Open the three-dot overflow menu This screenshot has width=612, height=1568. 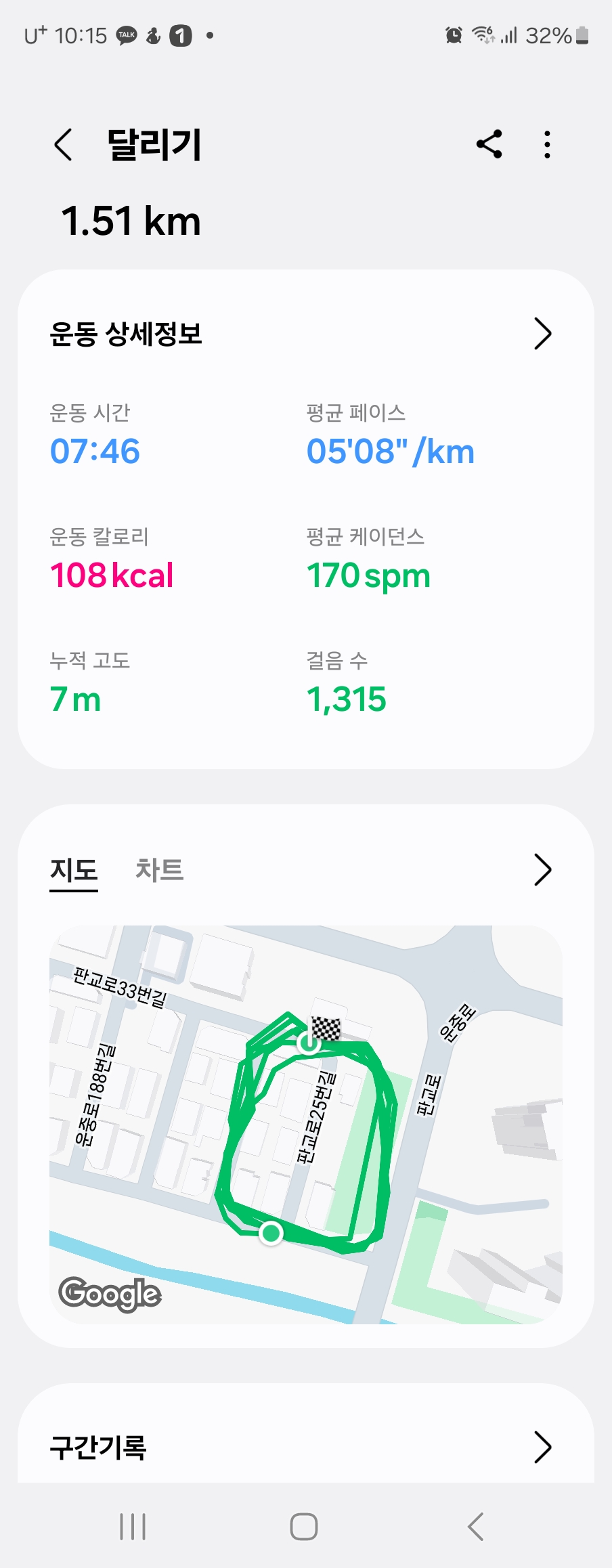point(547,144)
